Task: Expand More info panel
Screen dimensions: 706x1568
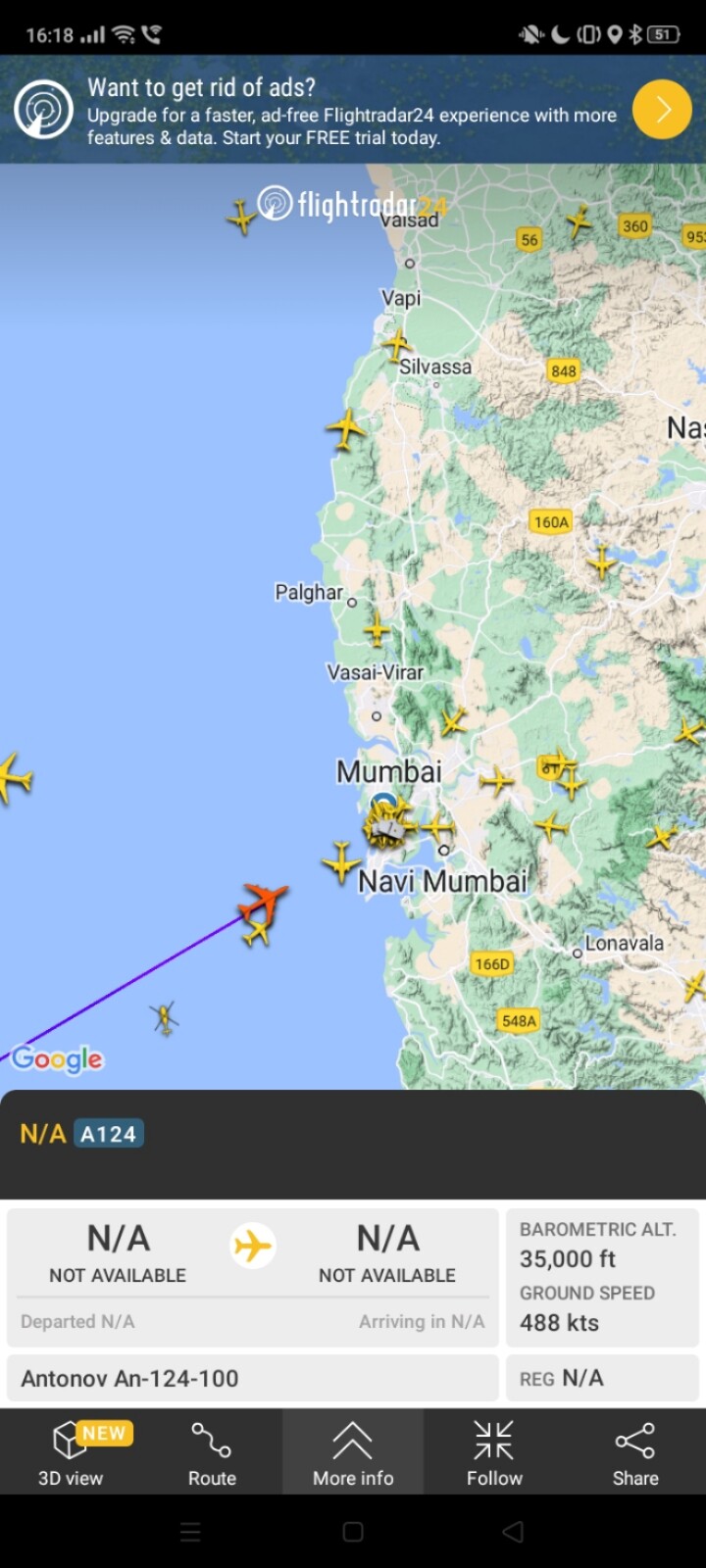Action: pyautogui.click(x=353, y=1452)
